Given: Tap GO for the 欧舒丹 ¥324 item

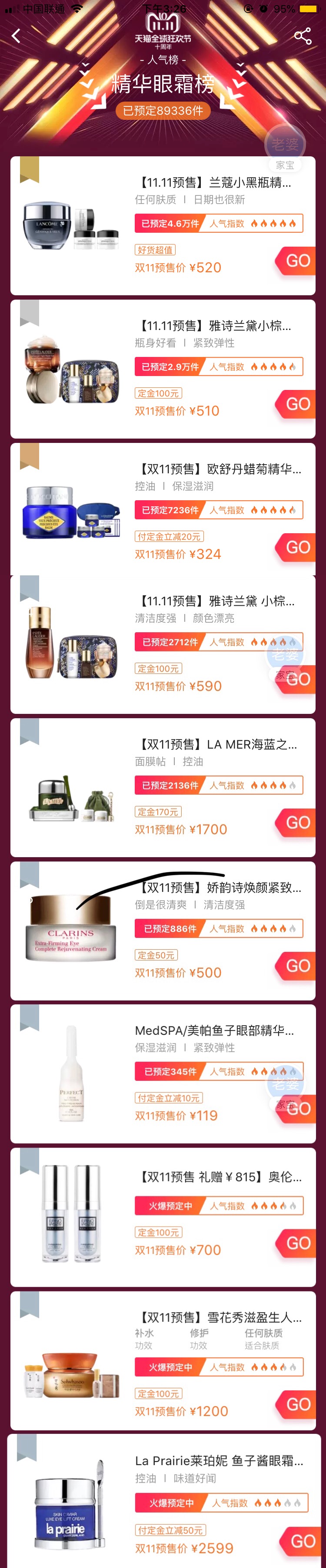Looking at the screenshot, I should click(297, 547).
